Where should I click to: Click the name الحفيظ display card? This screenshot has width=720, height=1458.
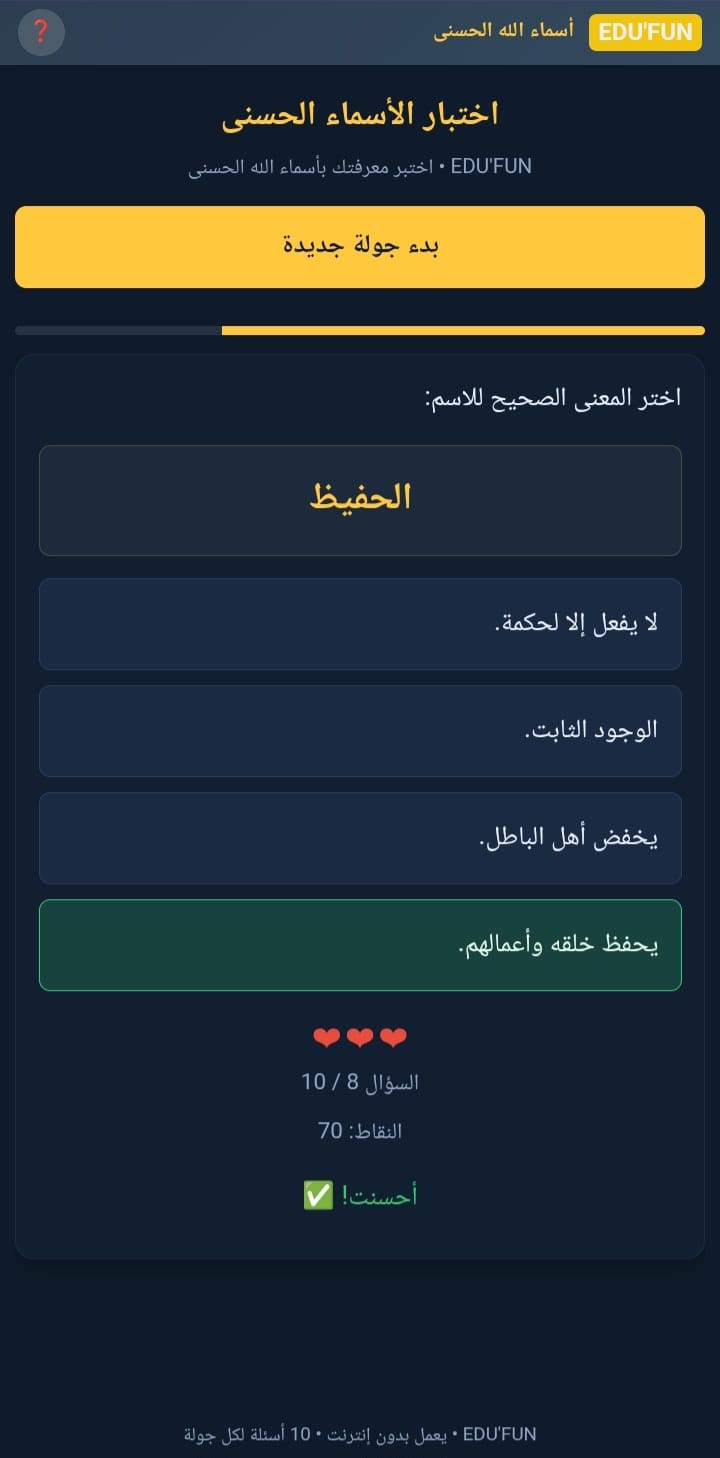[360, 499]
